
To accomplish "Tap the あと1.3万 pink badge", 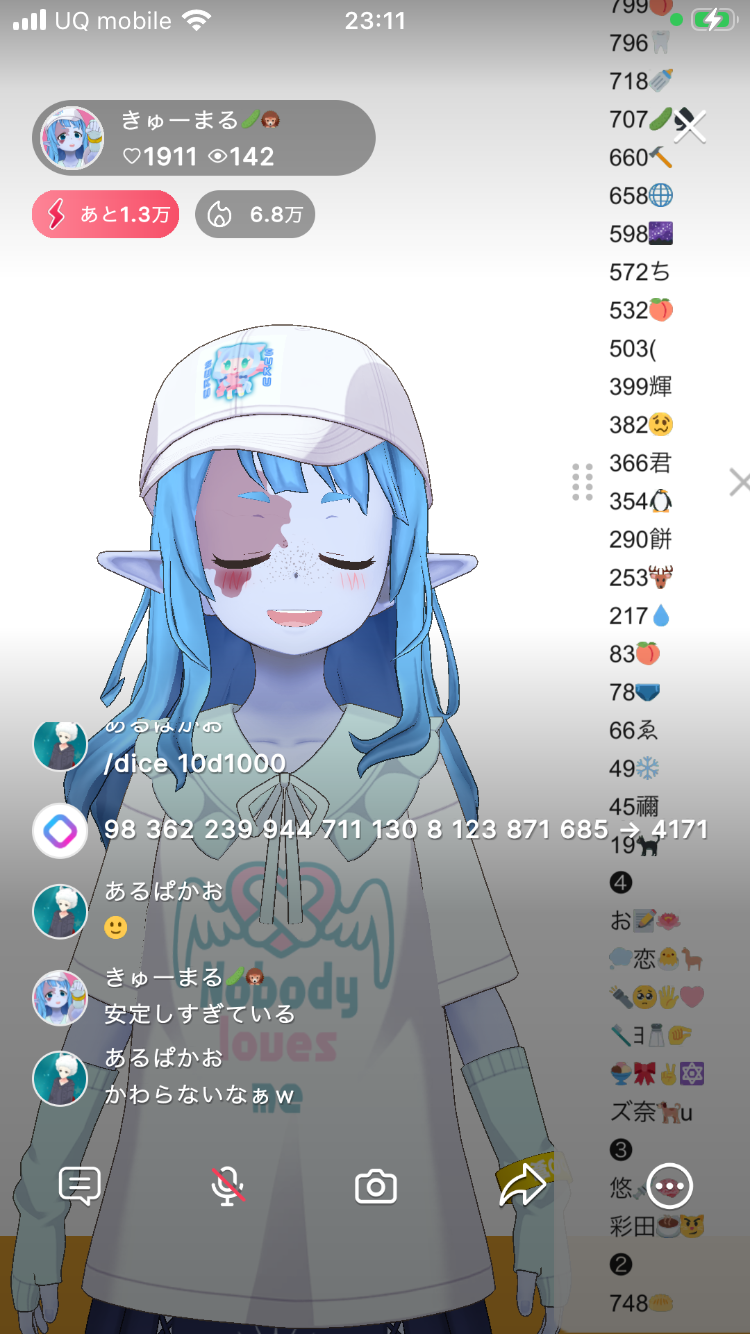I will [106, 214].
